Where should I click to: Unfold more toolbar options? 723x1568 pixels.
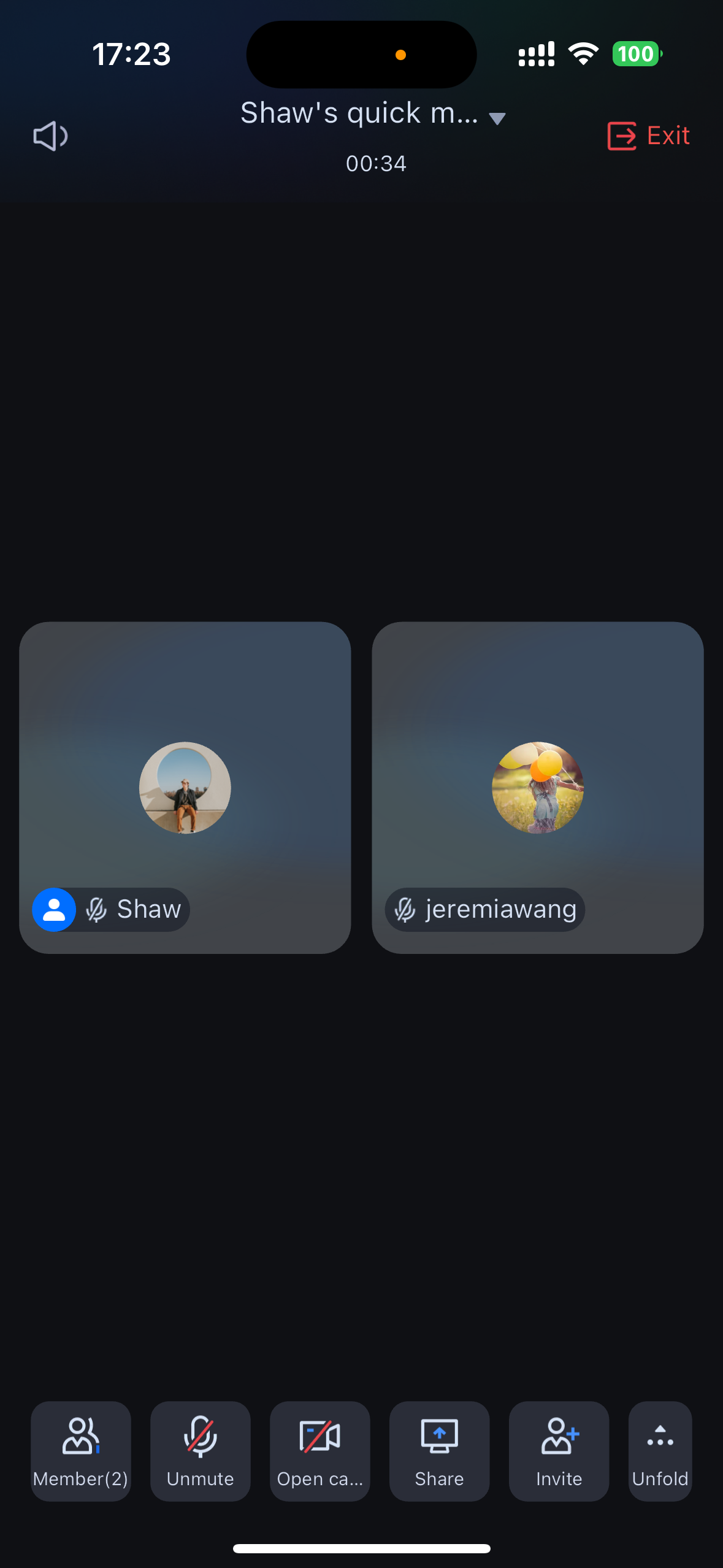coord(660,1451)
